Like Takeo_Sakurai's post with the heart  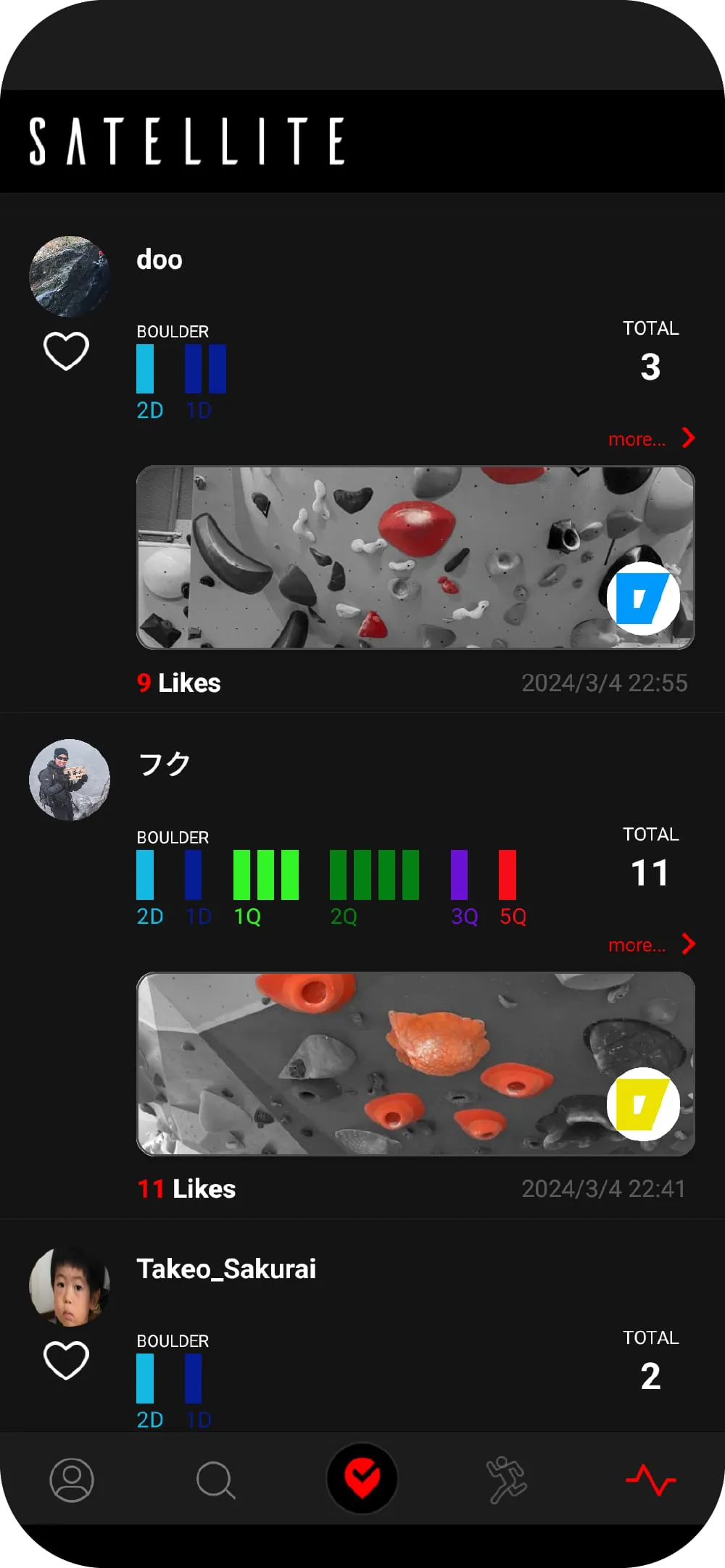66,1360
